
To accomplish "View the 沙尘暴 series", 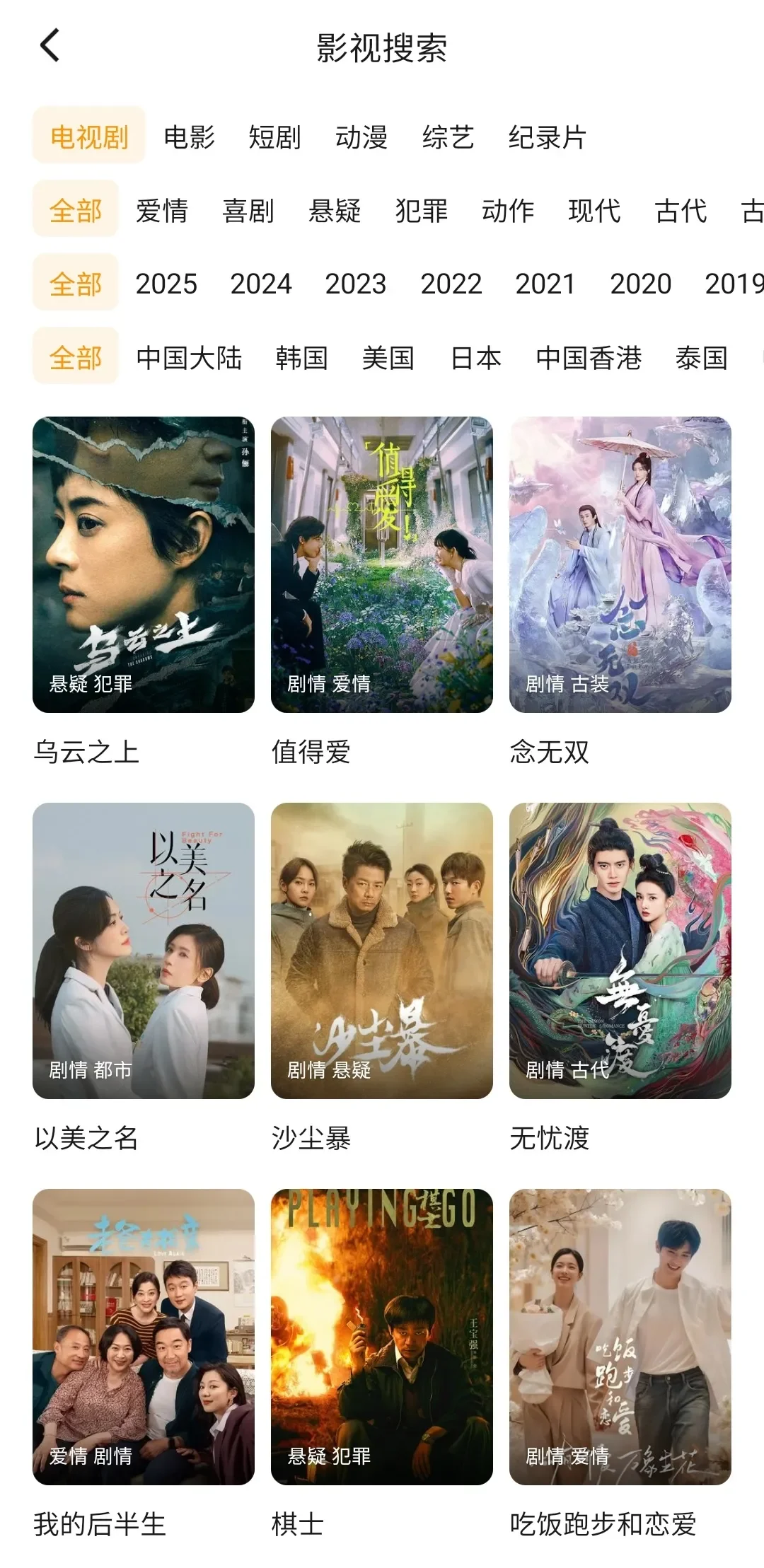I will 381,951.
